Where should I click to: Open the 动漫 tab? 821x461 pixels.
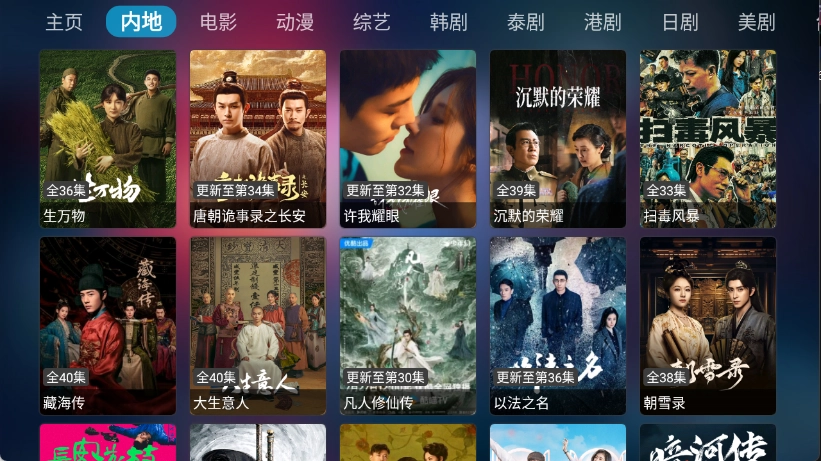coord(295,22)
